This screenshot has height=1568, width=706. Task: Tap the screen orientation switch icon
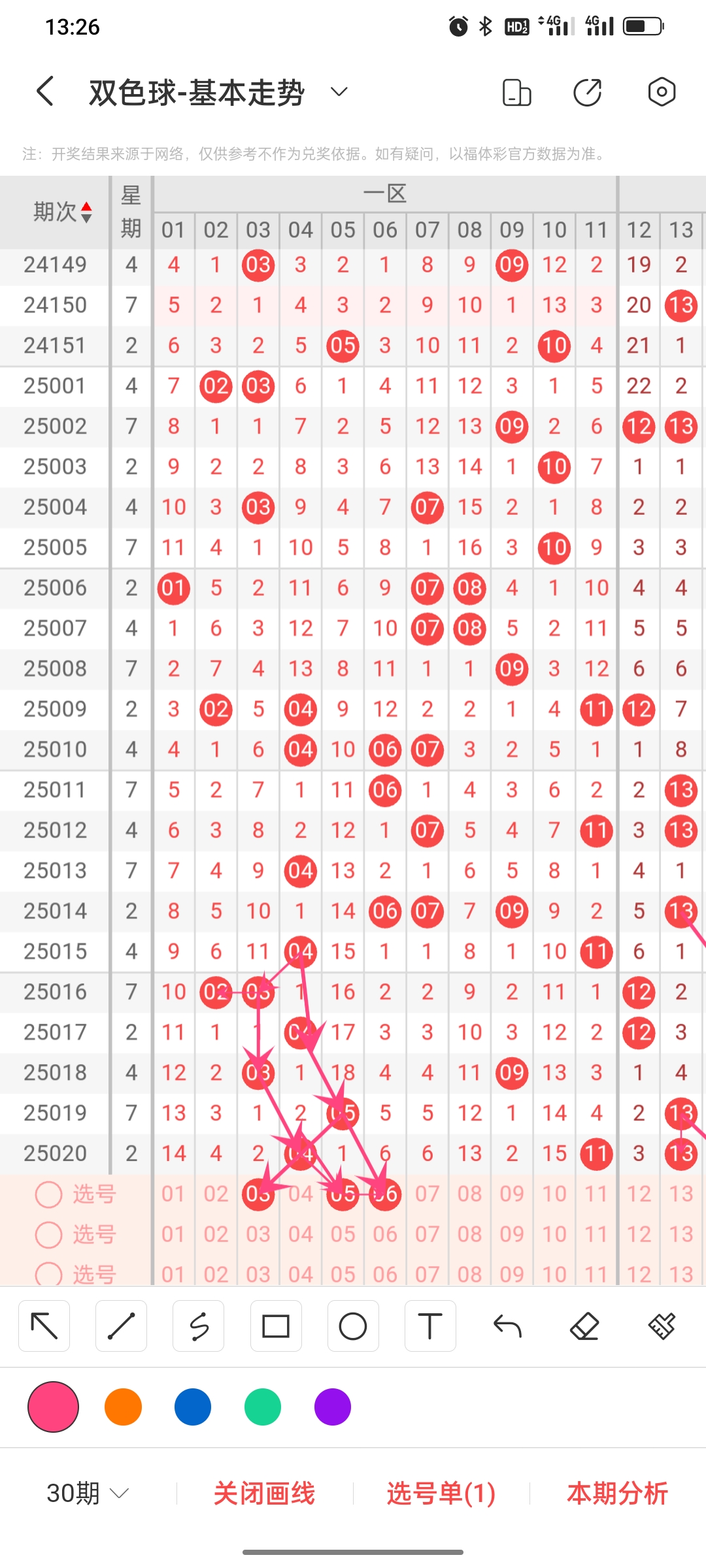pos(516,92)
